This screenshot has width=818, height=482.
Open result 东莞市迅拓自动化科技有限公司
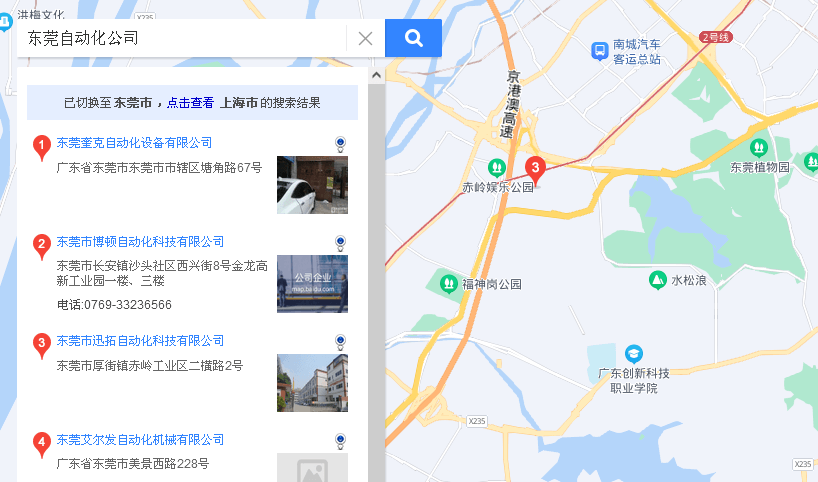tap(140, 341)
